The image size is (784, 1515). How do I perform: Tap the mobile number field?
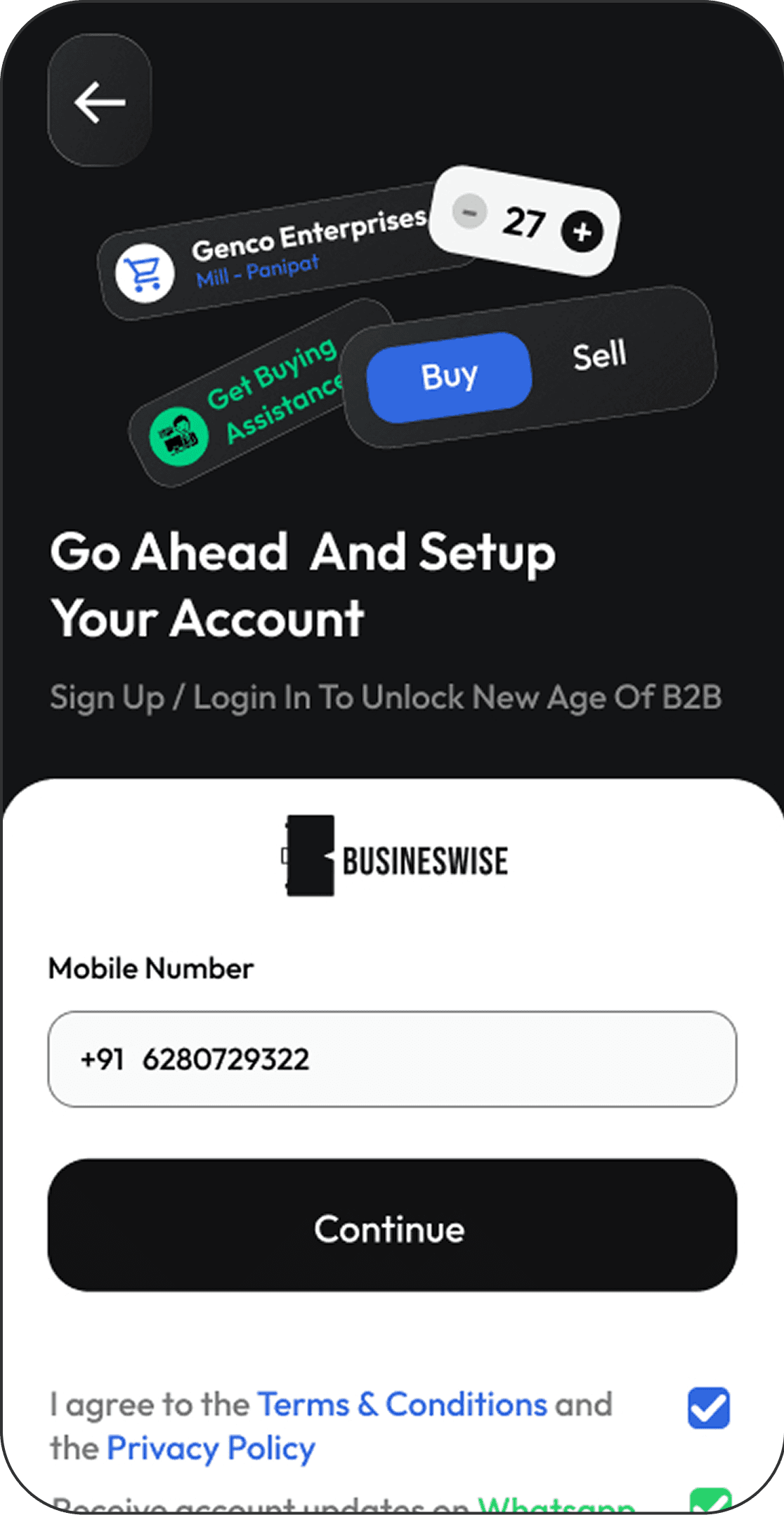point(392,1059)
